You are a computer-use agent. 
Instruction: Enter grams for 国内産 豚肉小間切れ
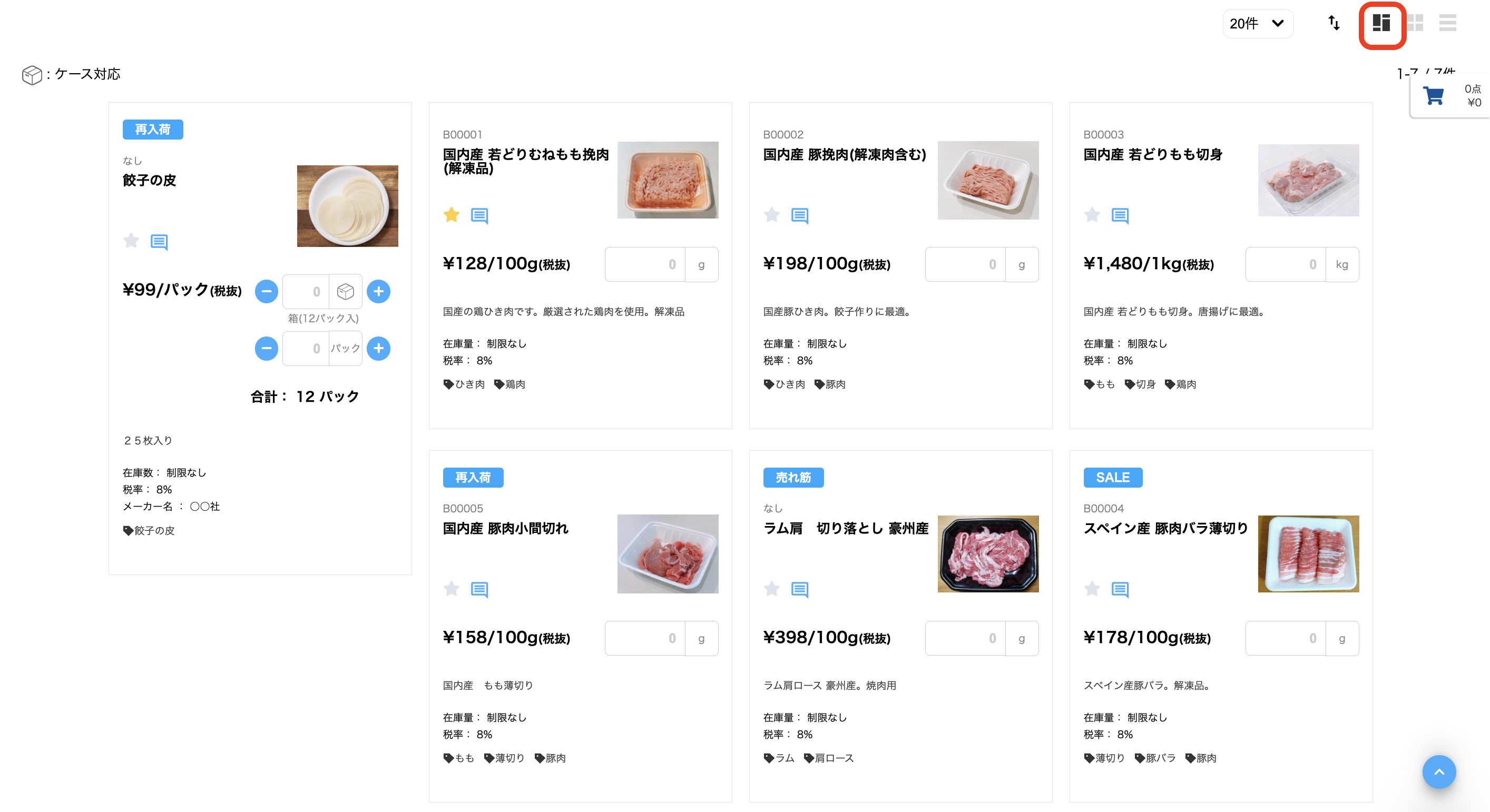pos(645,638)
